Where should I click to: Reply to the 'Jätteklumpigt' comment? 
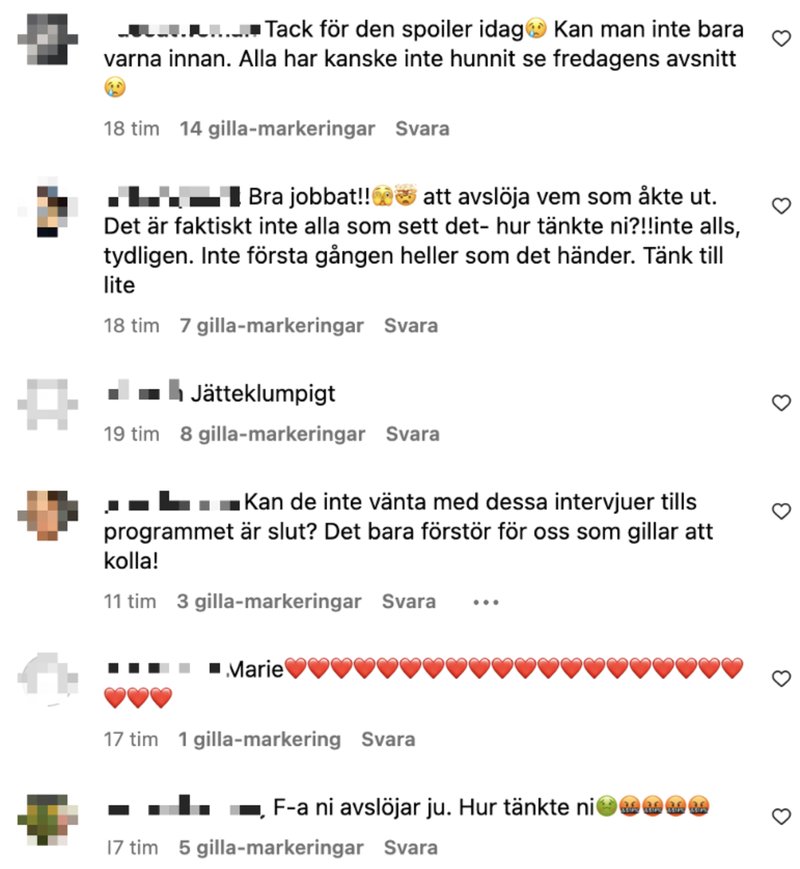412,434
